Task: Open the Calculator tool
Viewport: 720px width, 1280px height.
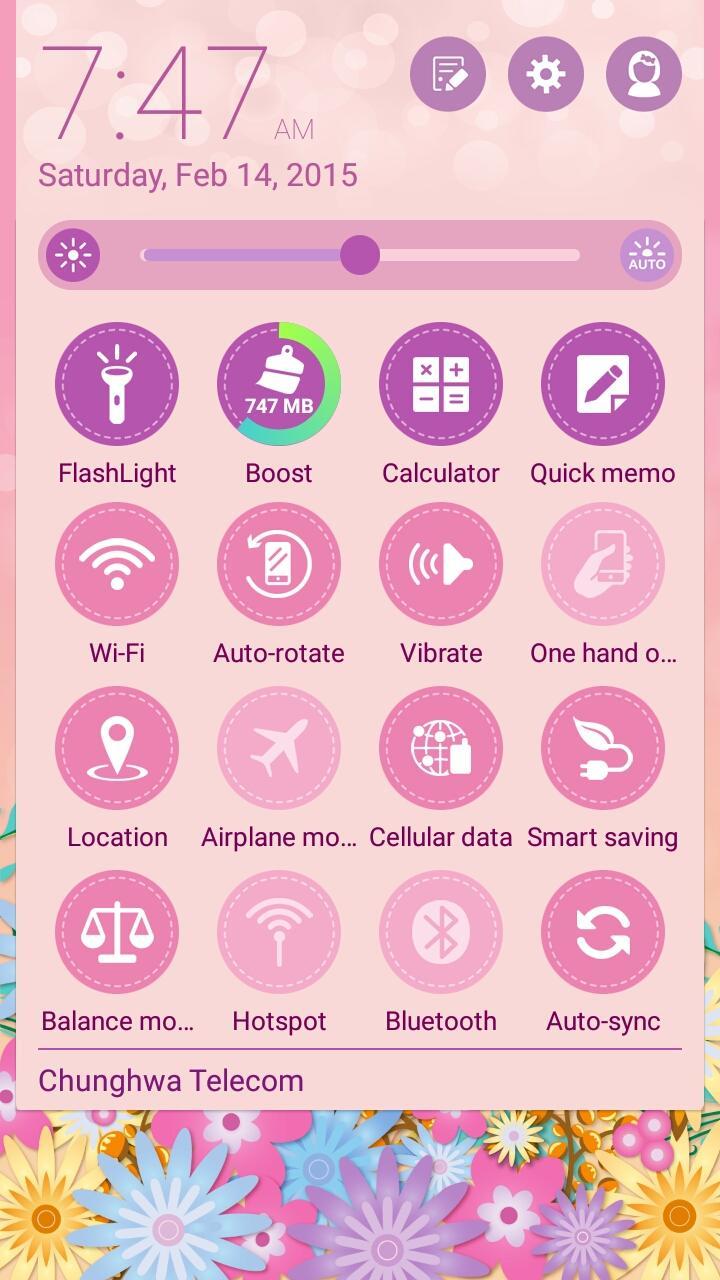Action: (x=441, y=383)
